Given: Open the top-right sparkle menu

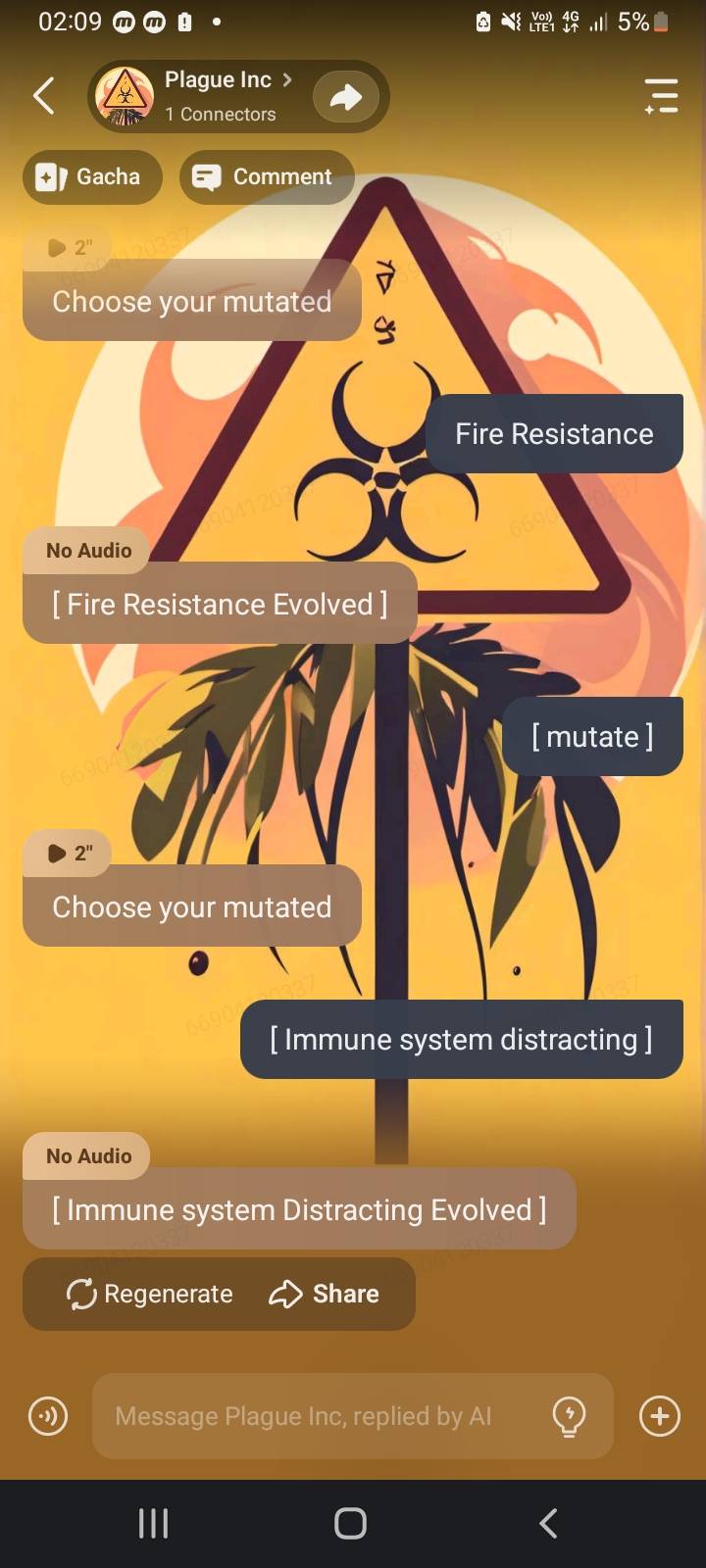Looking at the screenshot, I should 661,96.
